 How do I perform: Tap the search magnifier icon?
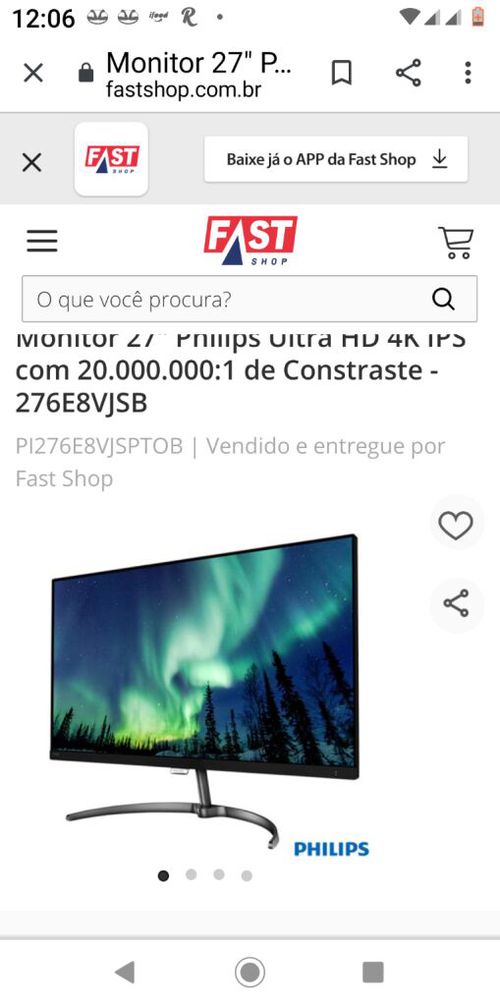click(443, 298)
